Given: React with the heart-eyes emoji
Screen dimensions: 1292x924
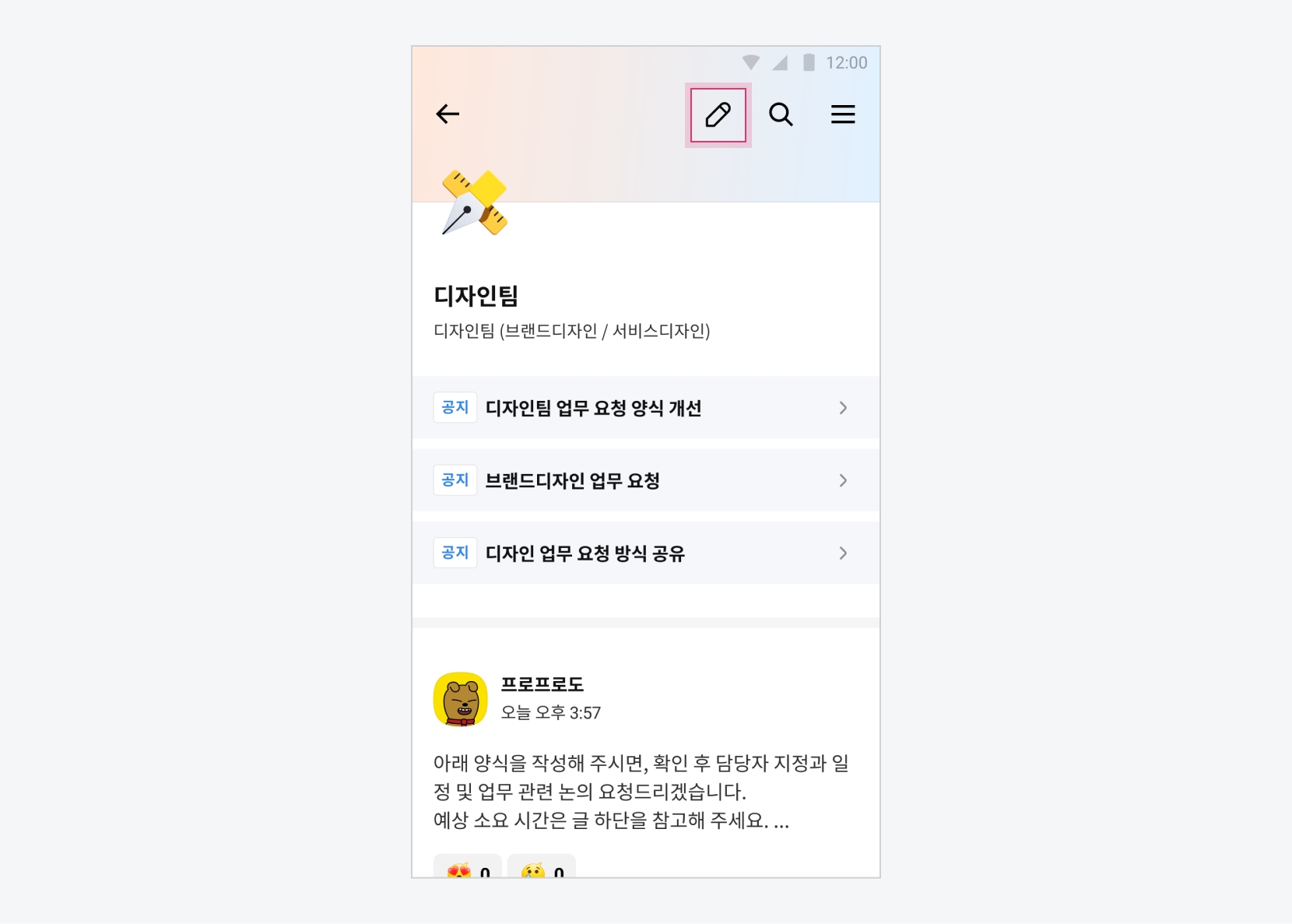Looking at the screenshot, I should point(468,869).
